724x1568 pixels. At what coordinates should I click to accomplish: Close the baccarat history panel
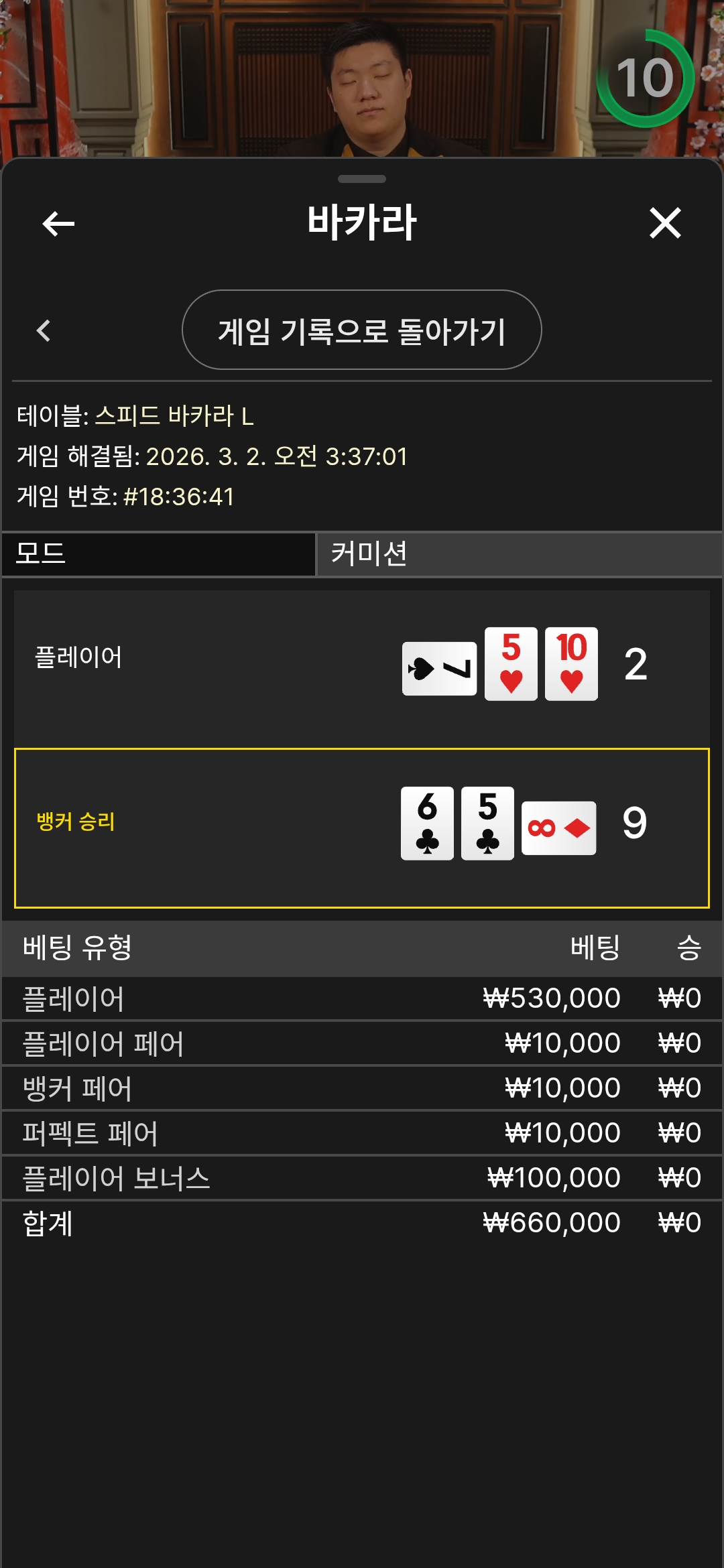click(x=665, y=223)
